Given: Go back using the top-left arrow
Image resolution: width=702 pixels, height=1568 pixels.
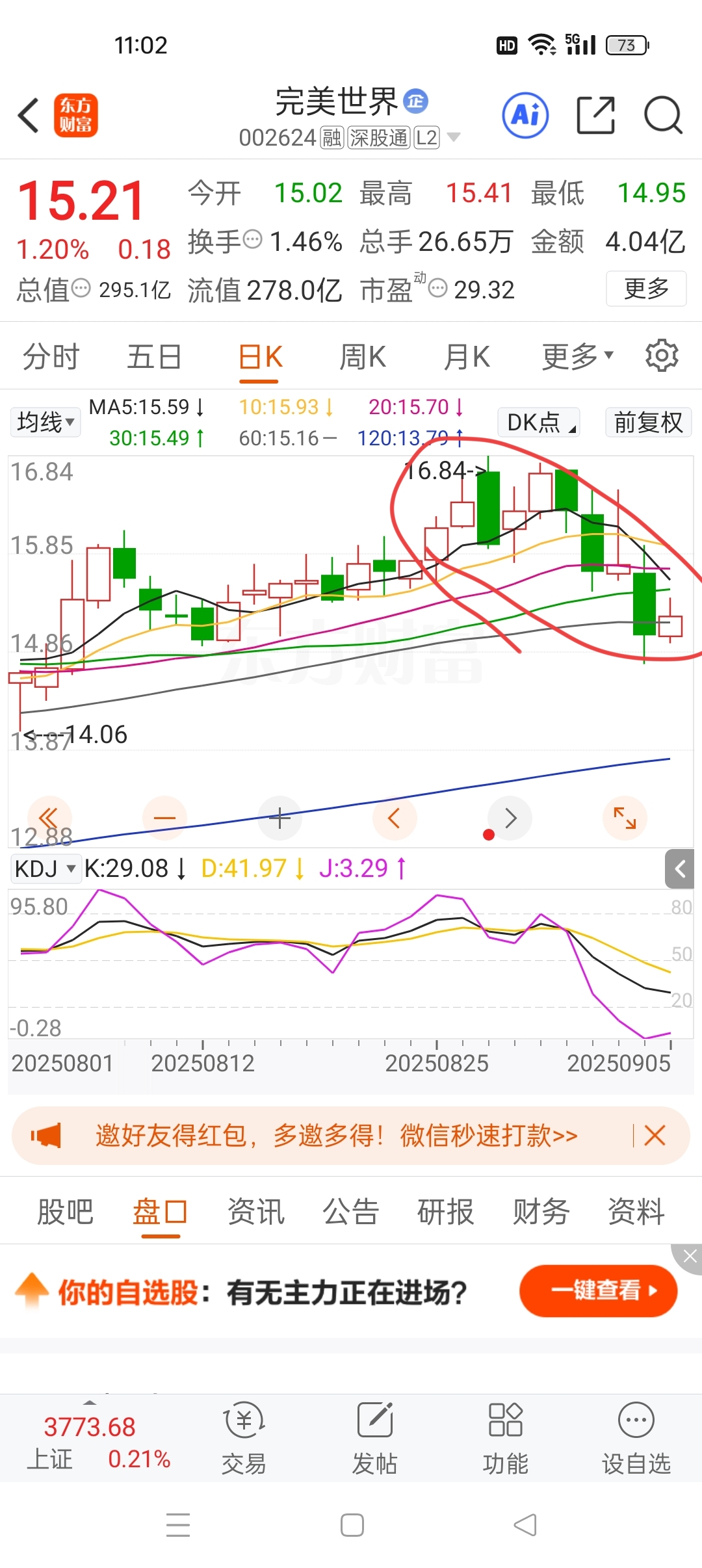Looking at the screenshot, I should 29,116.
